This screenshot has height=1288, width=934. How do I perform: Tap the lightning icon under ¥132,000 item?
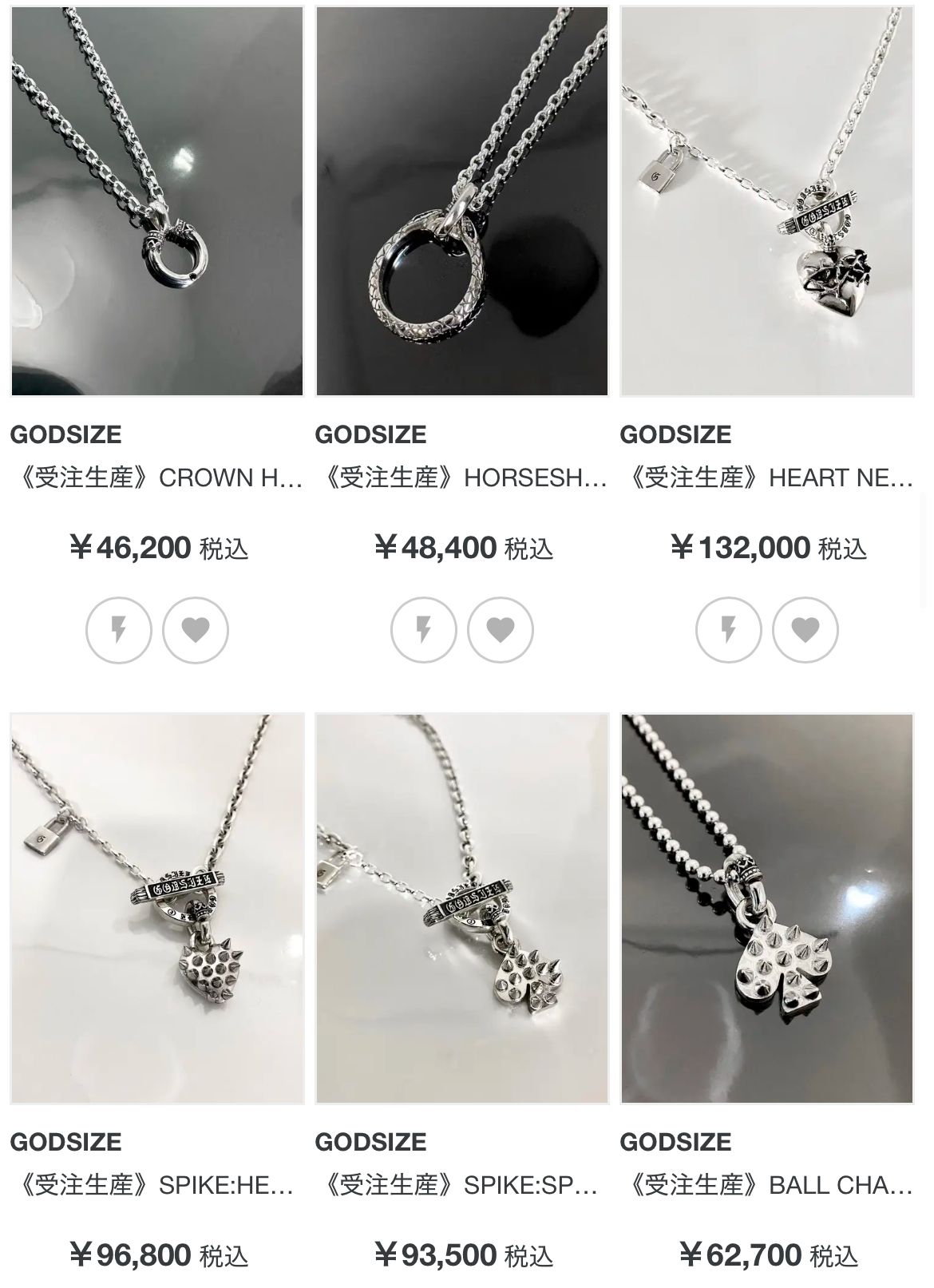[x=728, y=630]
